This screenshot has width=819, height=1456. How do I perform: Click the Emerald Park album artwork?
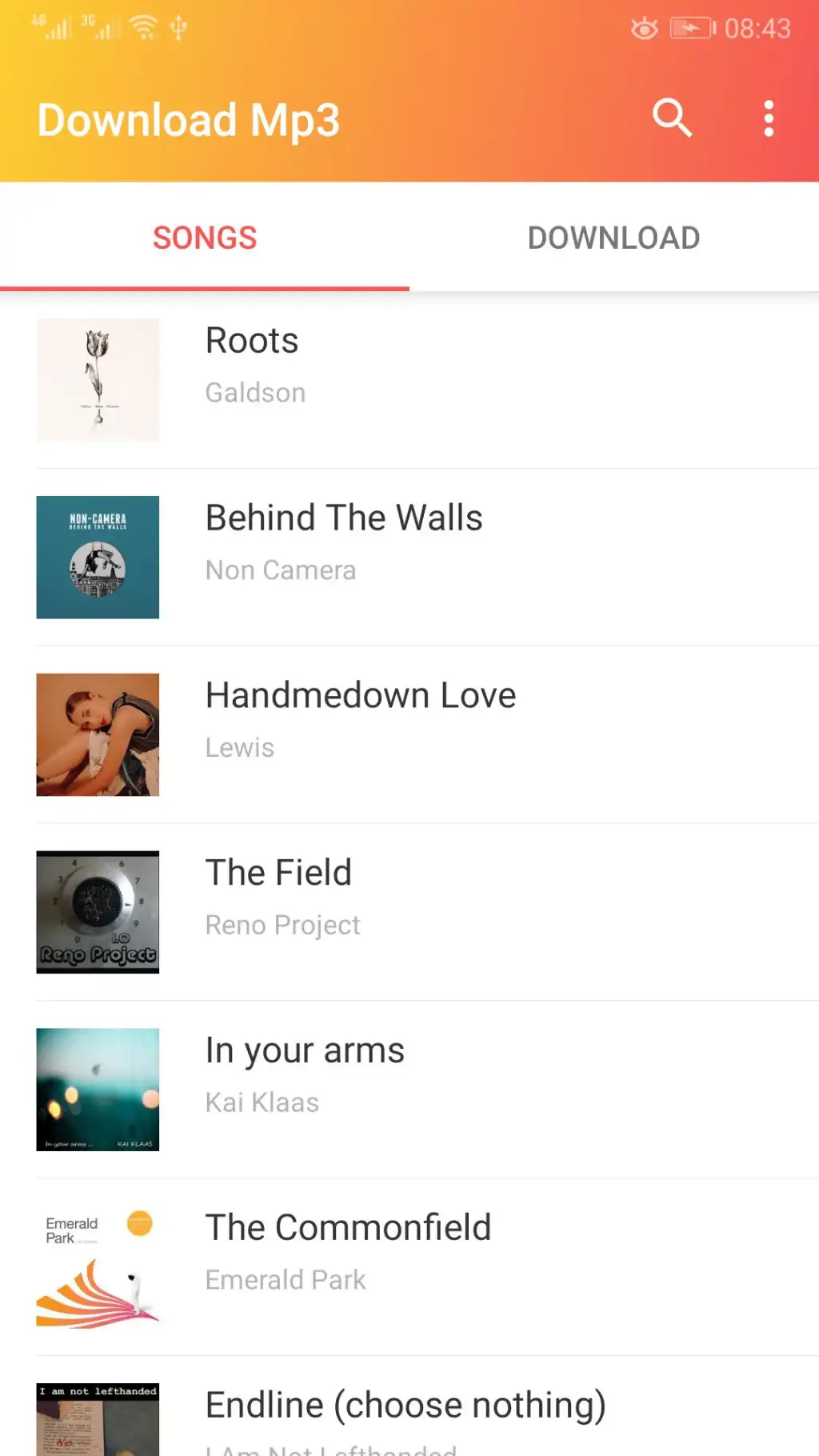(98, 1266)
